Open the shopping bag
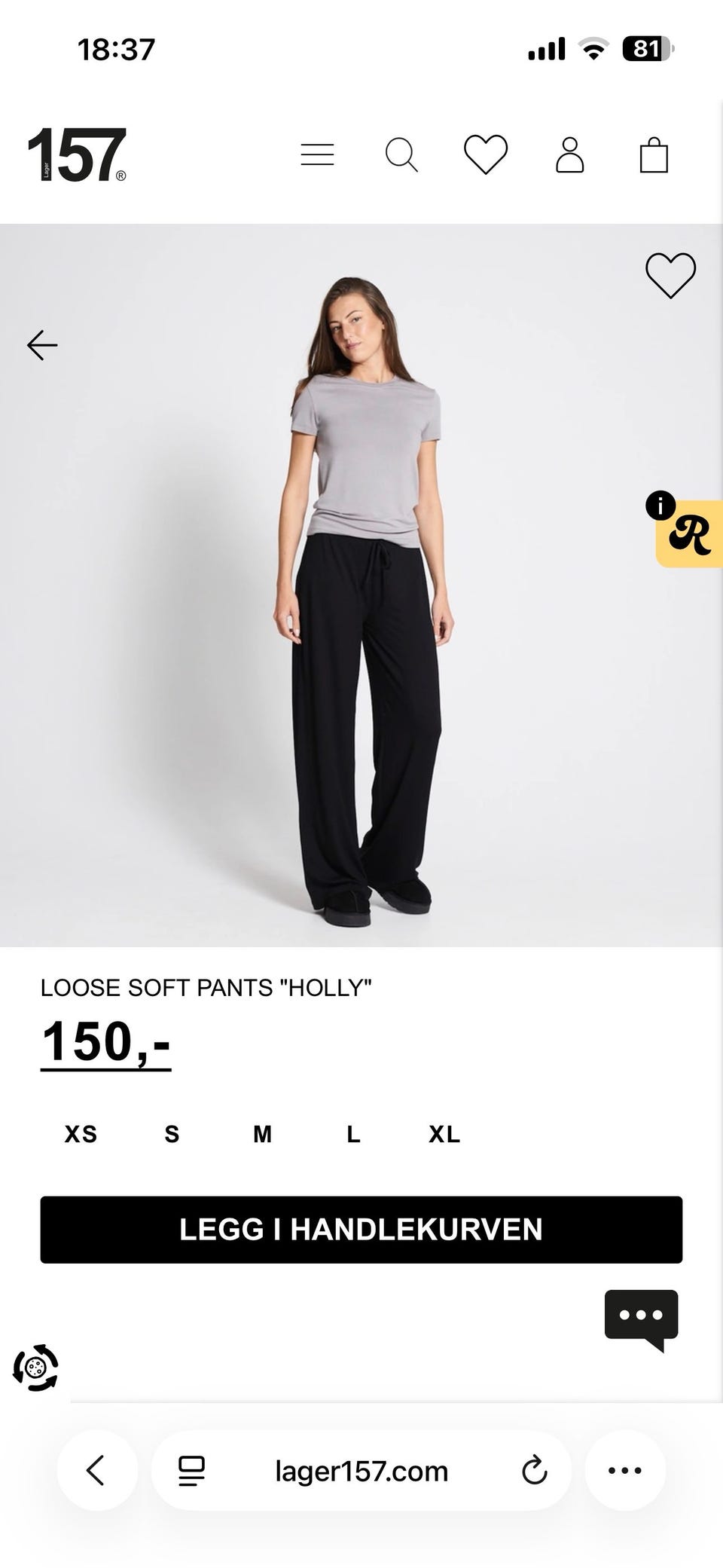Viewport: 723px width, 1568px height. pos(654,154)
